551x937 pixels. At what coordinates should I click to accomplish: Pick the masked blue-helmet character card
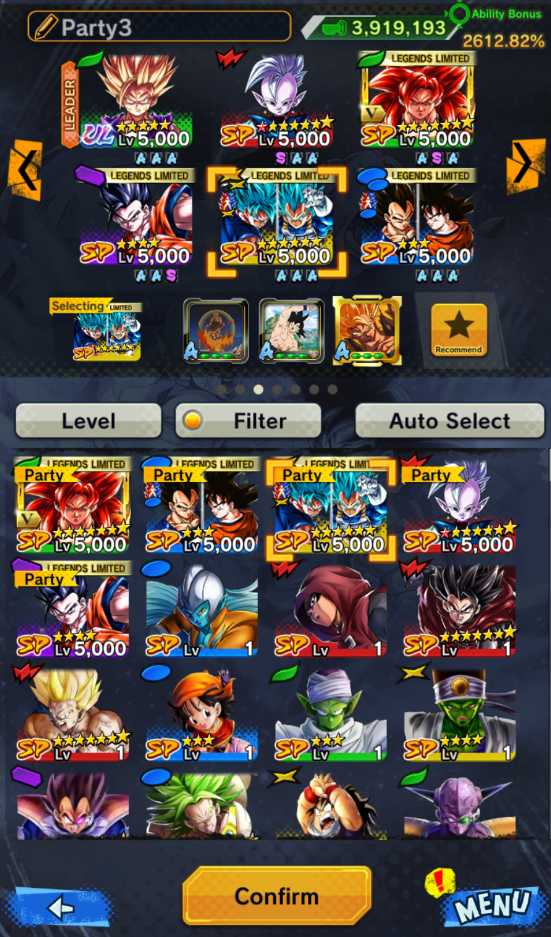[x=201, y=611]
